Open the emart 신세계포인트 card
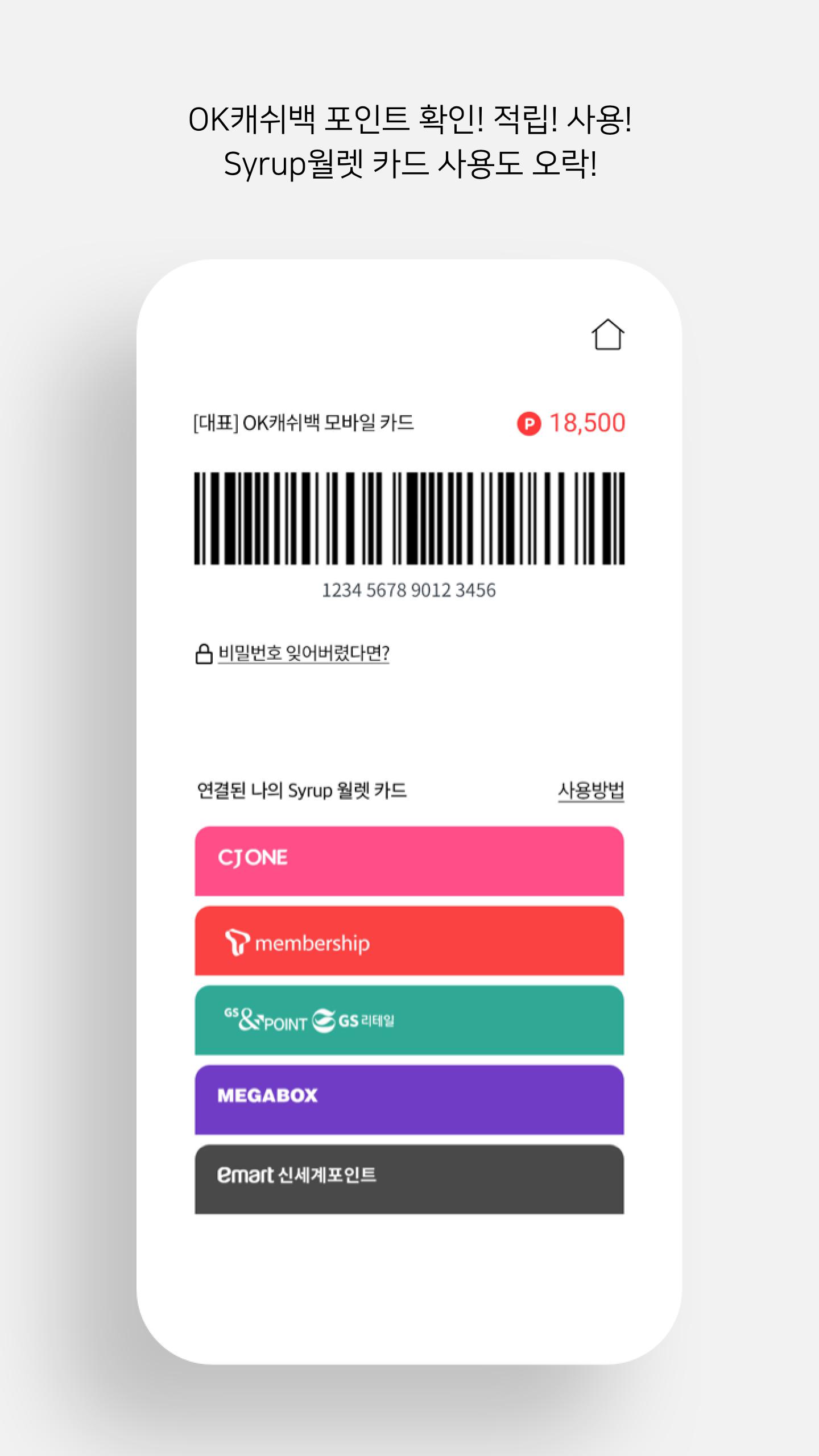 (409, 1176)
